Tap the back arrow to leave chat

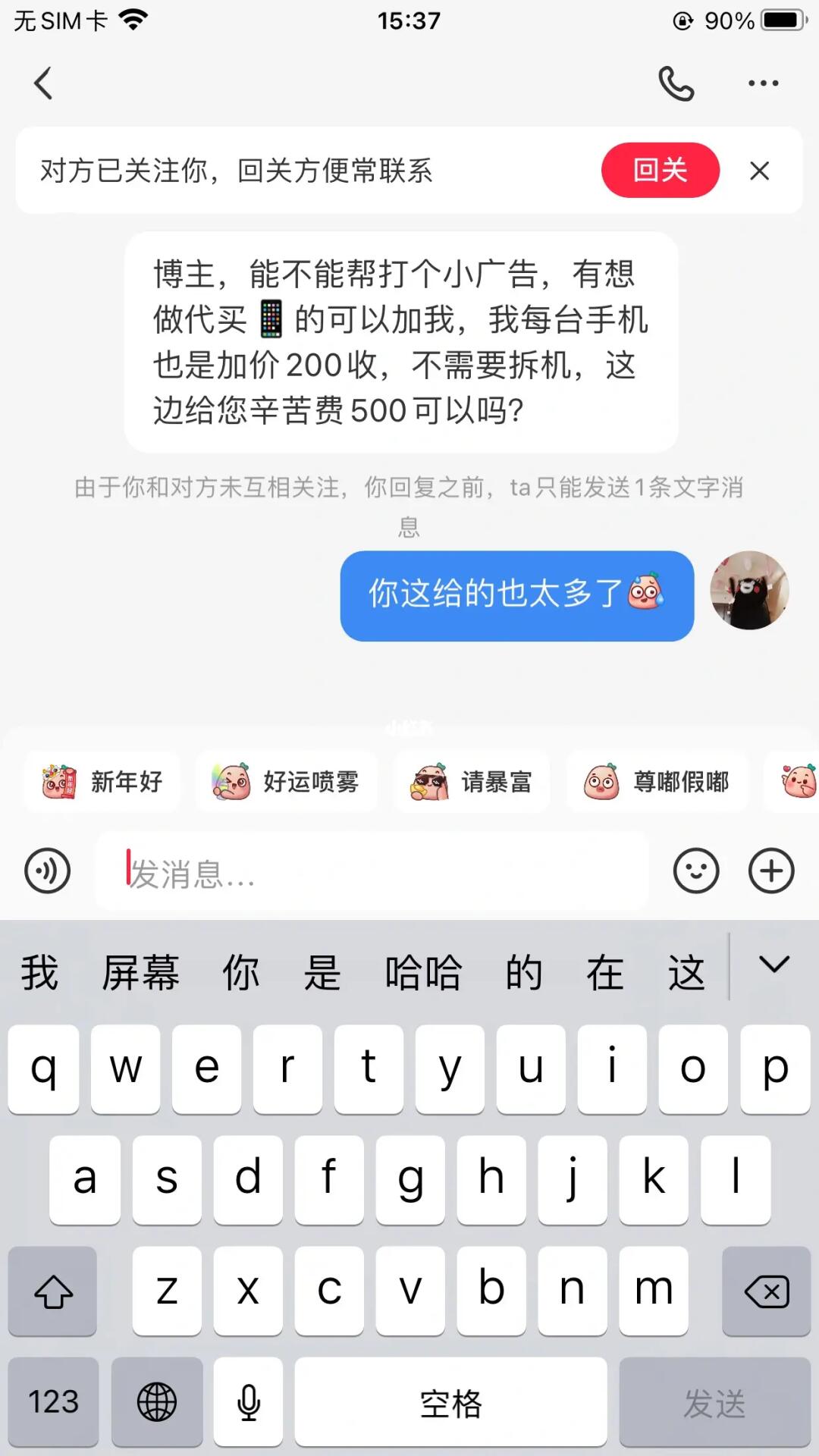click(x=43, y=83)
